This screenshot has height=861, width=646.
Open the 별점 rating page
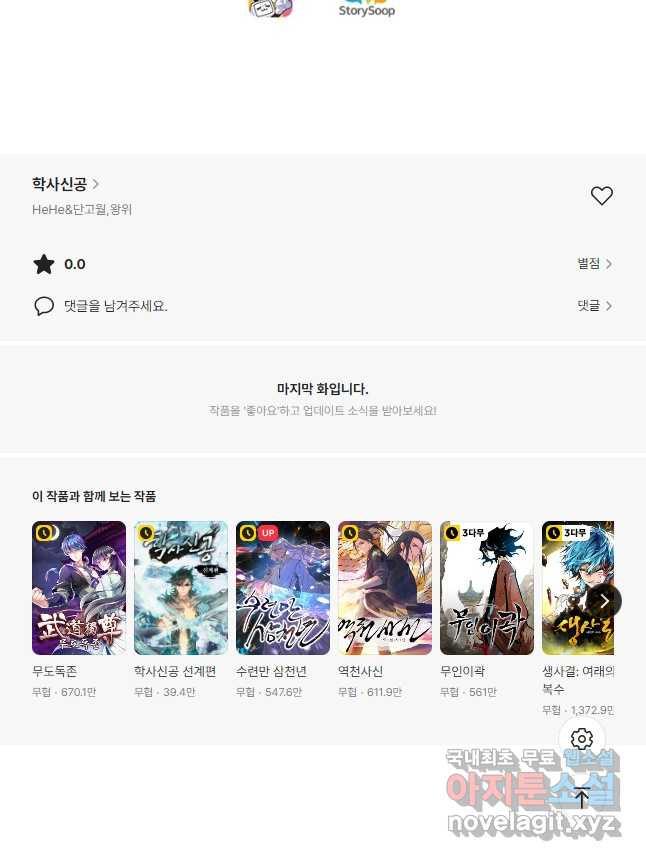click(594, 264)
